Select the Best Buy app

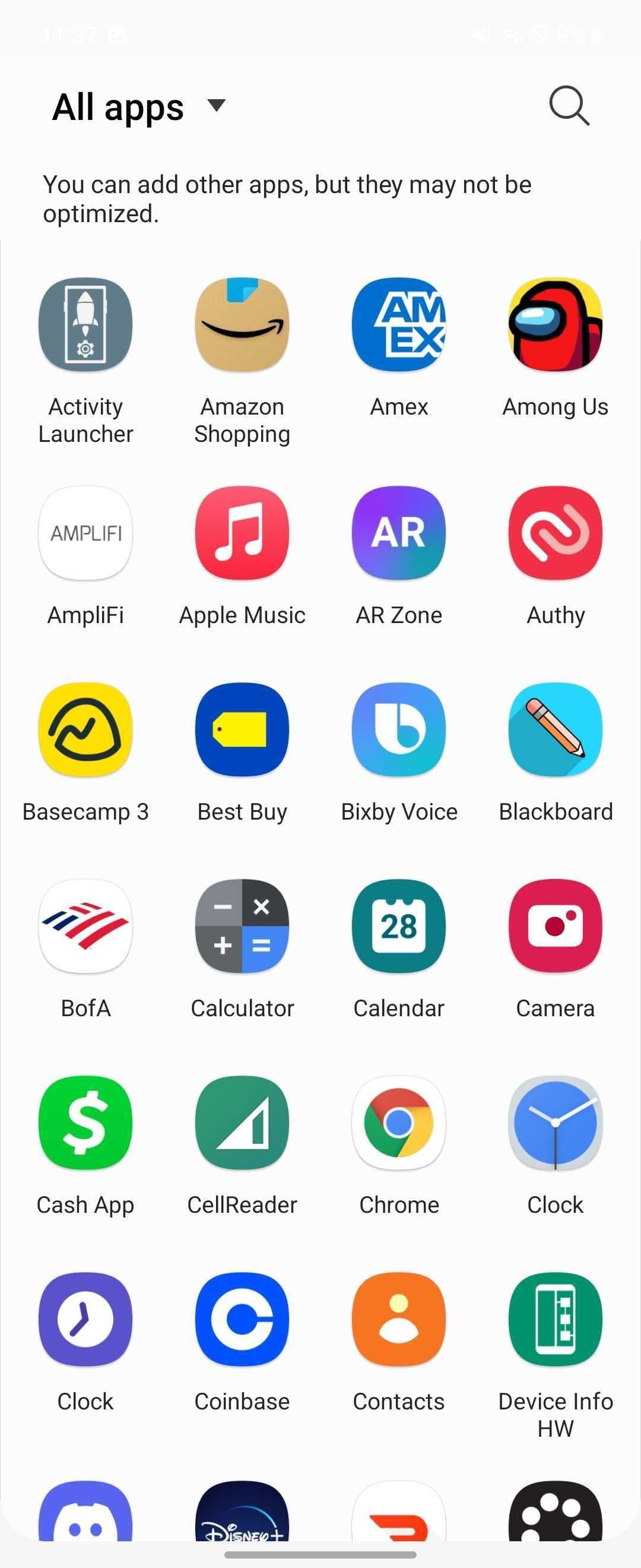coord(242,729)
